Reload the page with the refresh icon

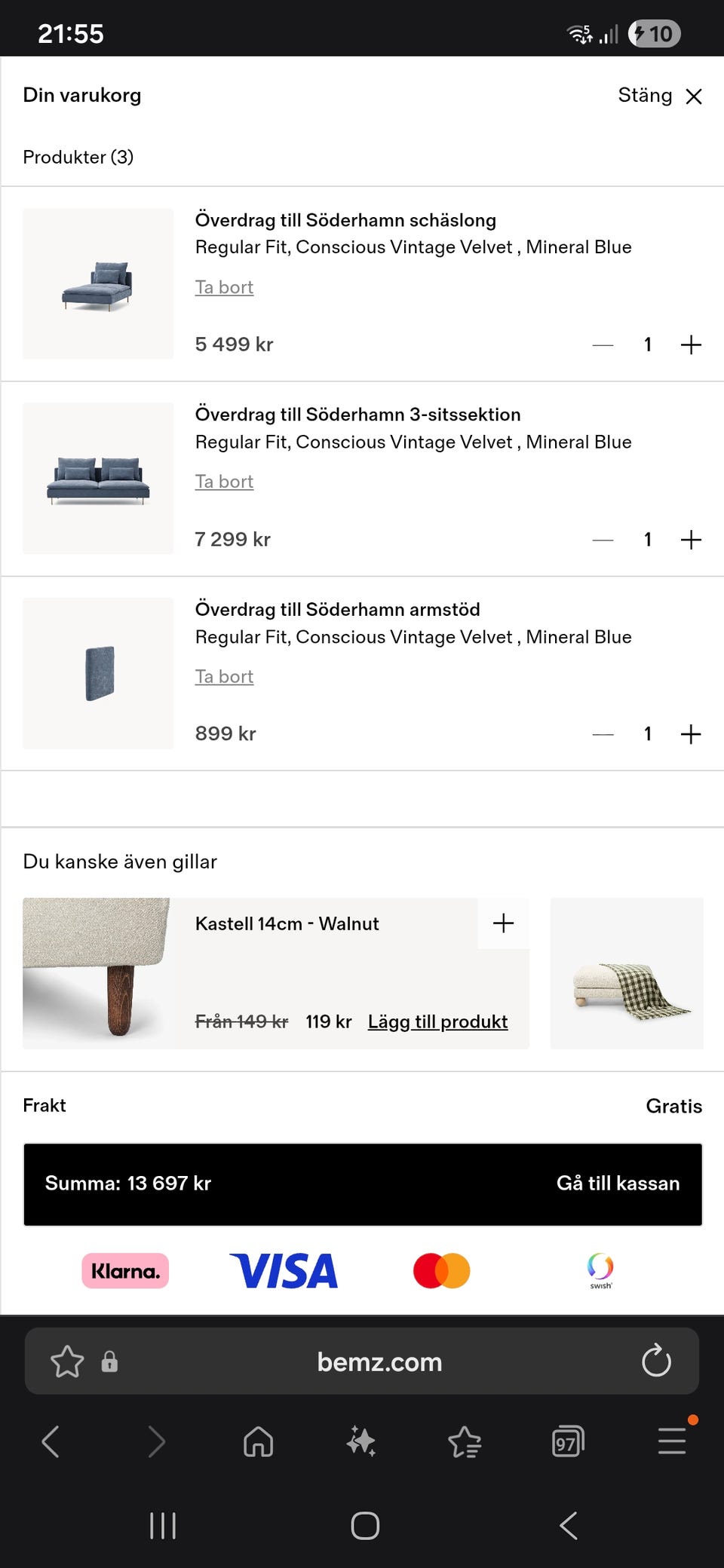655,1361
